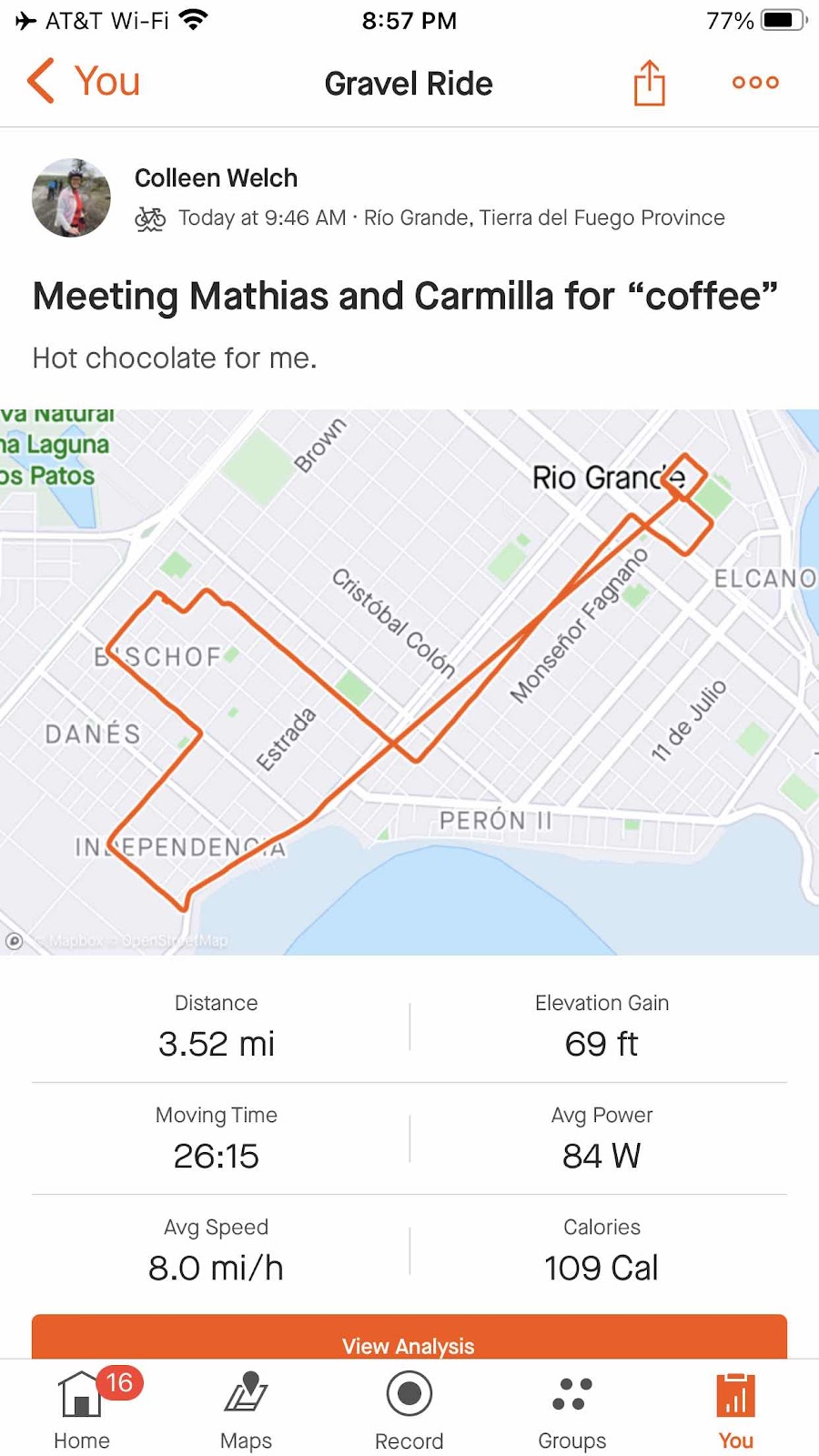Switch to the Home tab

(82, 1409)
